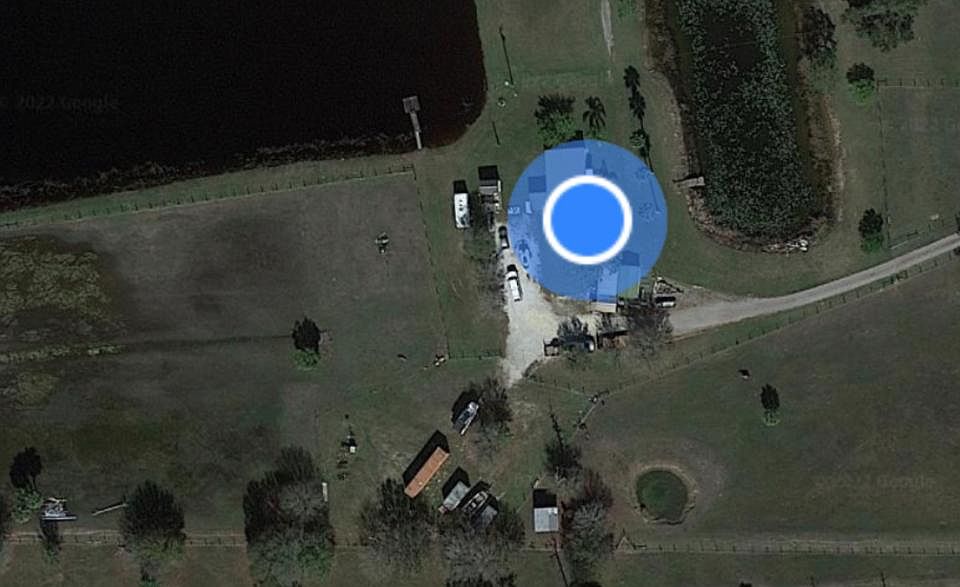Screen dimensions: 960x587
Task: Tap the blue current location dot
Action: click(x=587, y=220)
